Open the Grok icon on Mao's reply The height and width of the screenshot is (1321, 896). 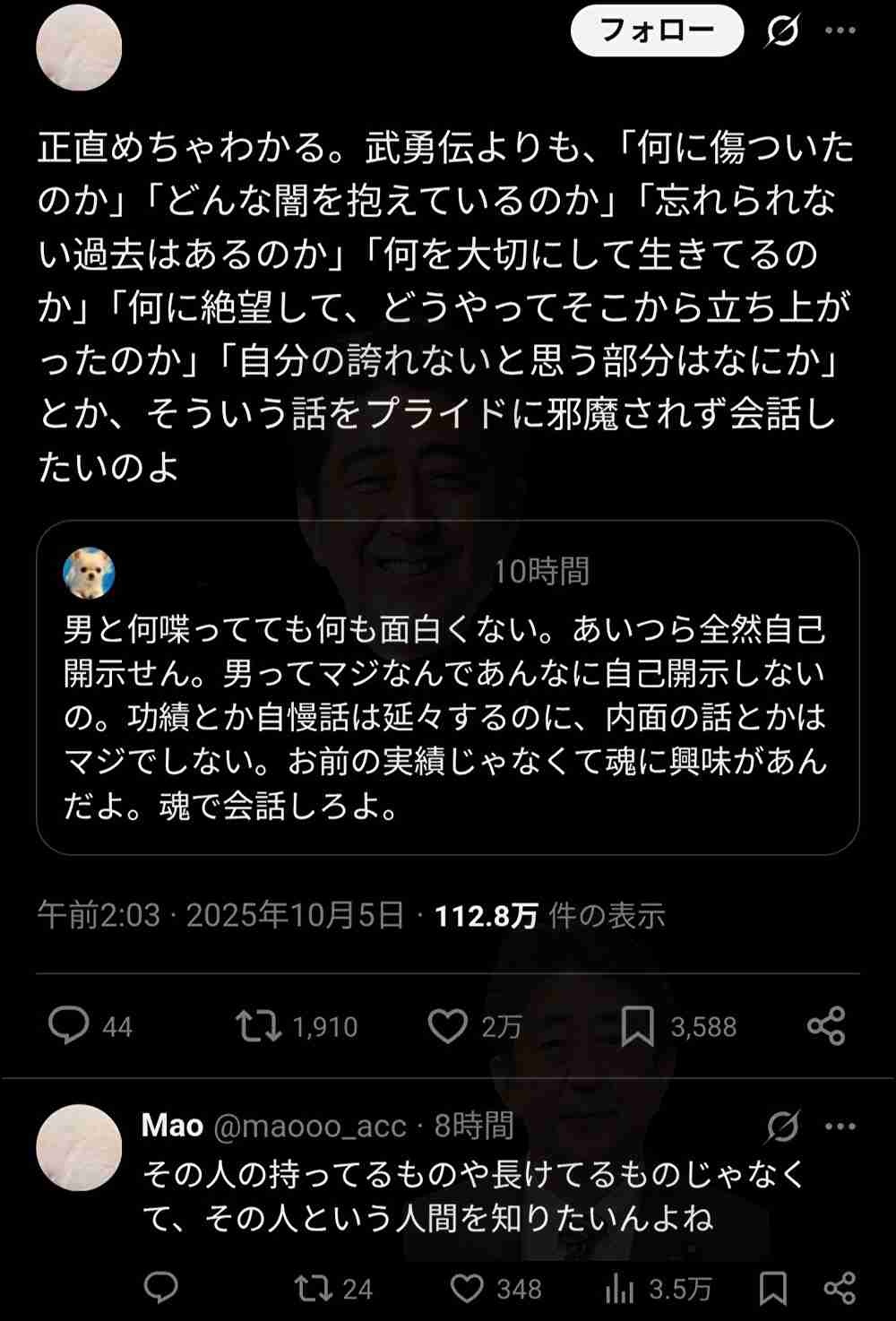pos(782,1127)
